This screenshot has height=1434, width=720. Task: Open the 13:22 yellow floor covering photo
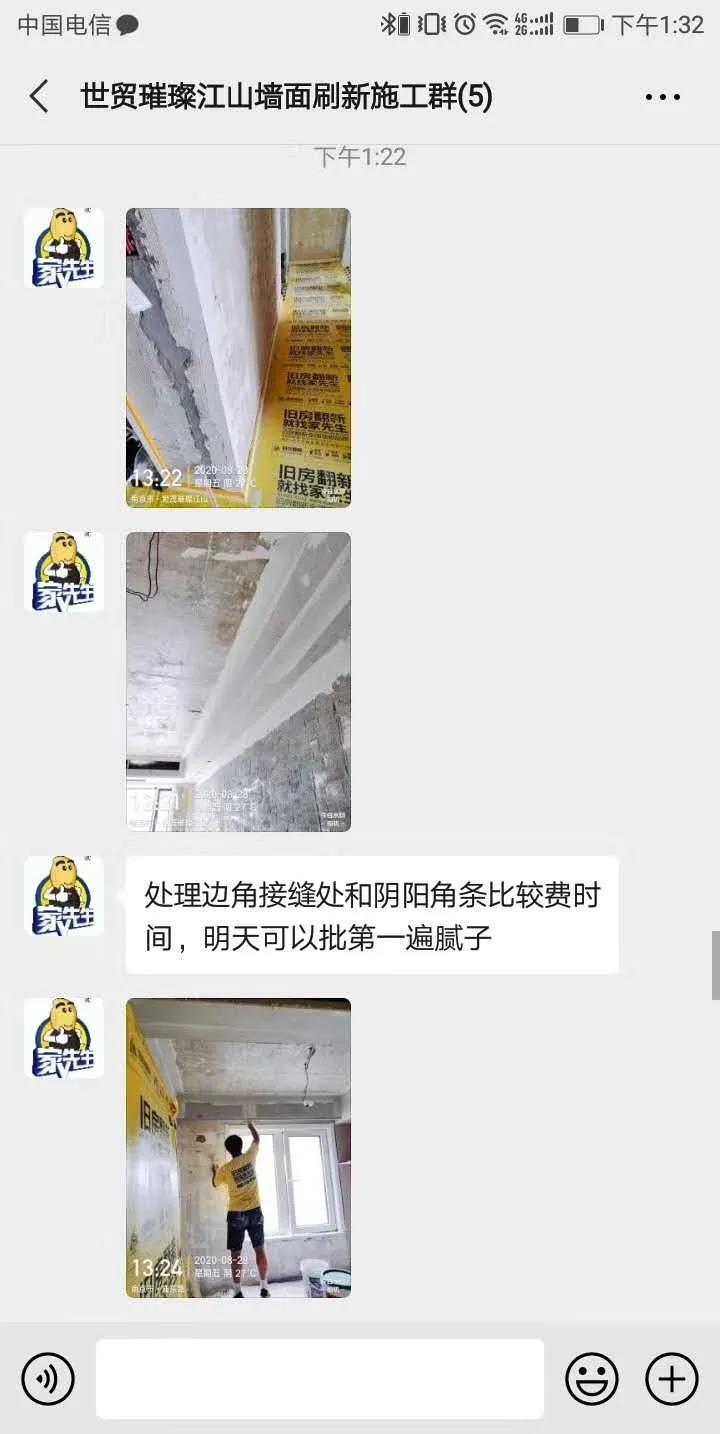click(238, 358)
